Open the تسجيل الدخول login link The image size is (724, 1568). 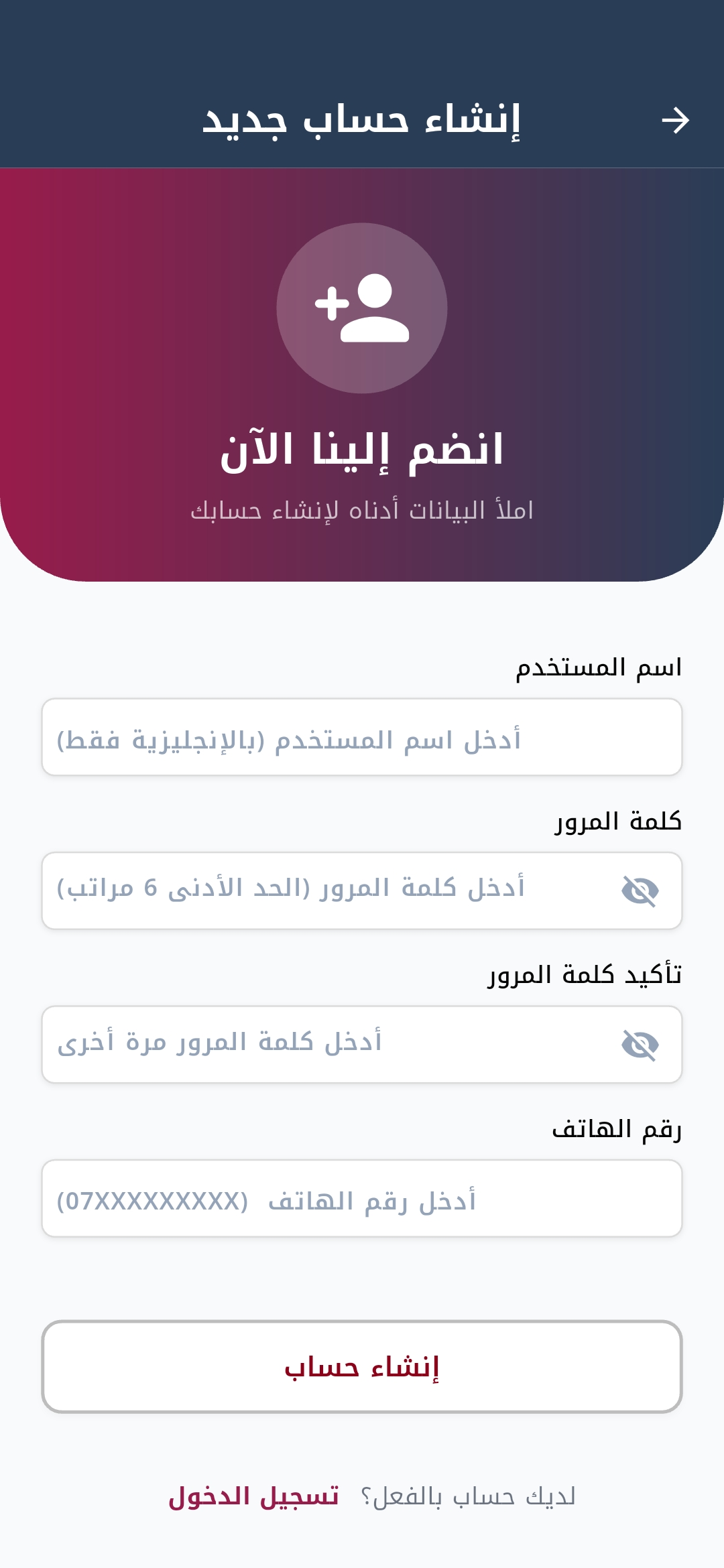[x=253, y=1496]
